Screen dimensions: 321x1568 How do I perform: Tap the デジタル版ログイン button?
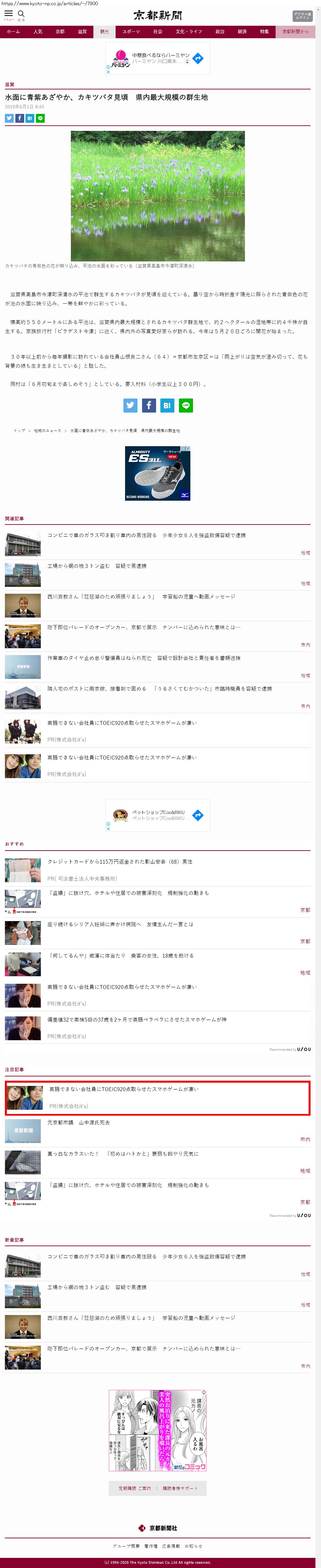click(x=302, y=16)
